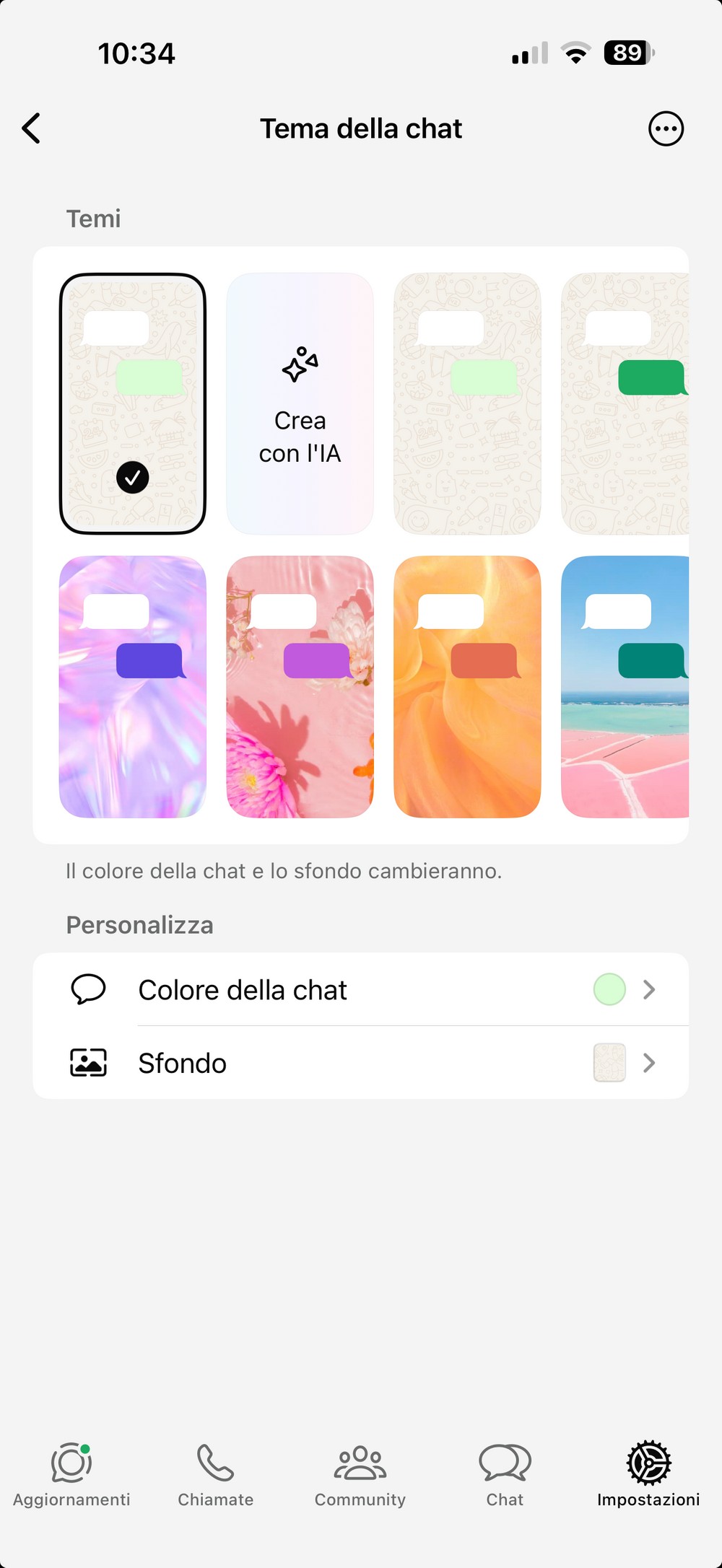This screenshot has height=1568, width=722.
Task: Choose the pink beach theme
Action: pos(625,686)
